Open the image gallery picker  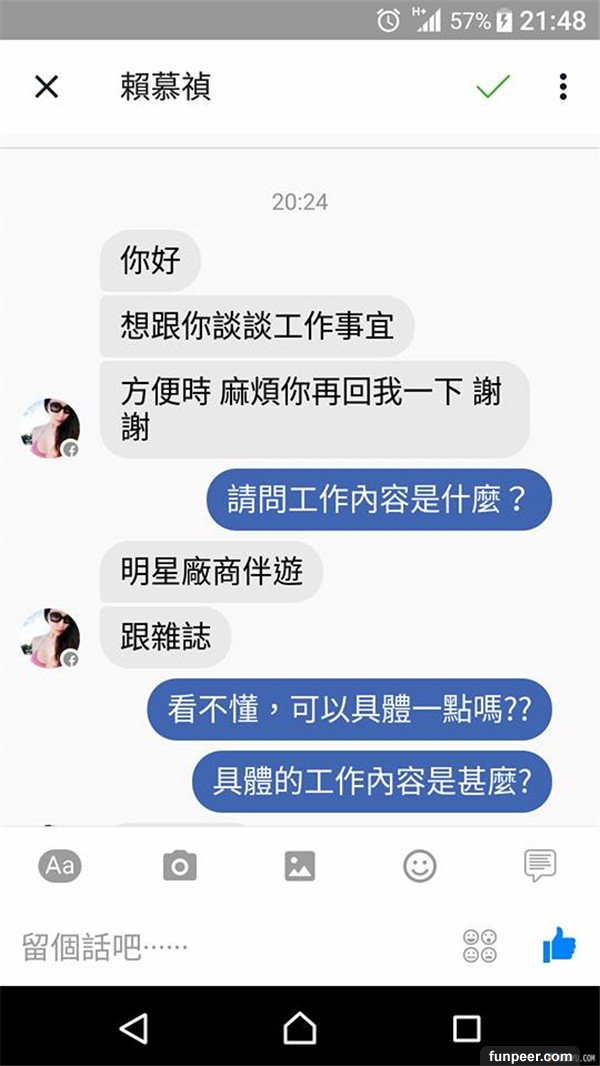click(300, 865)
